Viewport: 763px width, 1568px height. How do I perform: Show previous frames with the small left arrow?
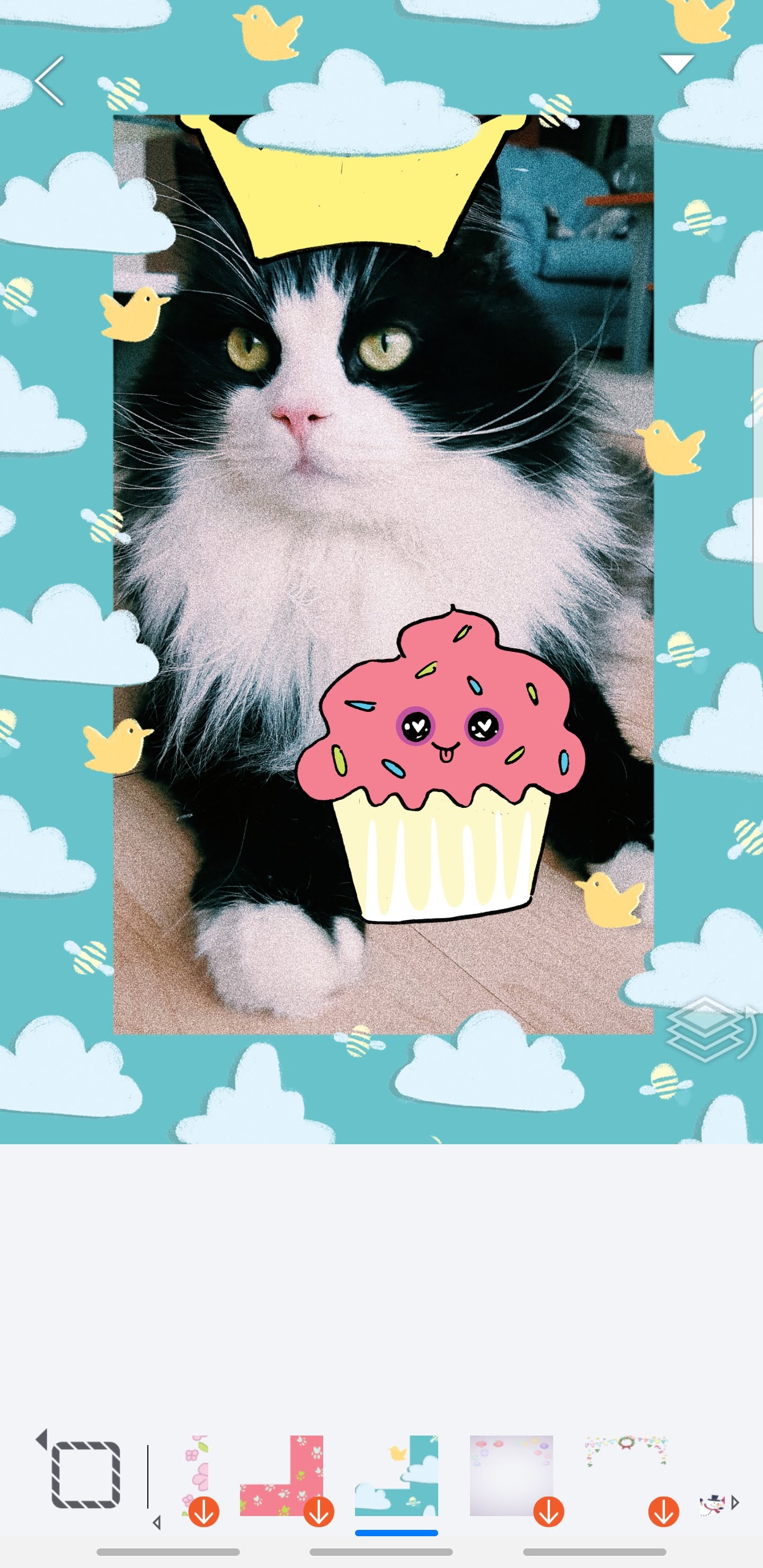(156, 1522)
